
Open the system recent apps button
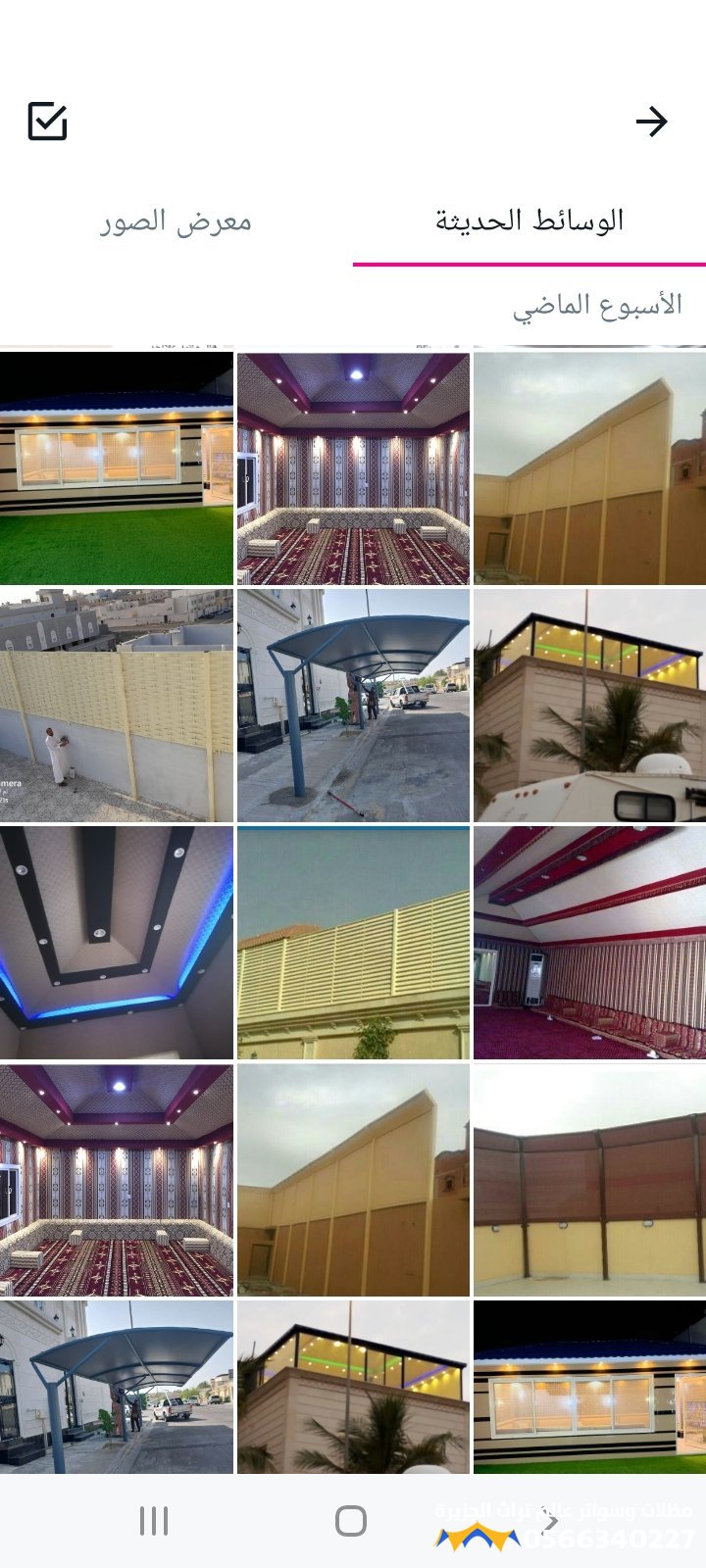154,1520
